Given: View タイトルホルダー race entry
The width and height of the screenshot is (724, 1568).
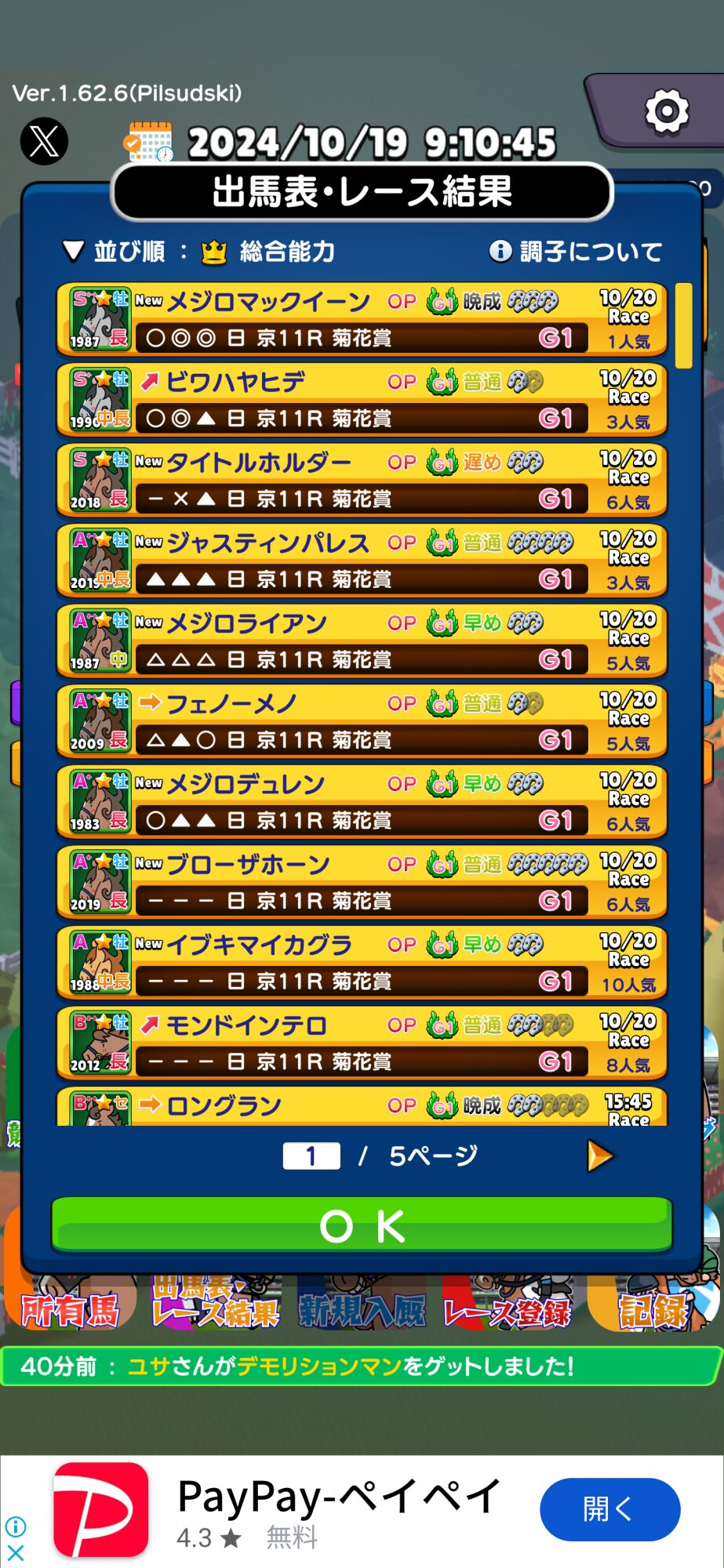Looking at the screenshot, I should coord(362,480).
